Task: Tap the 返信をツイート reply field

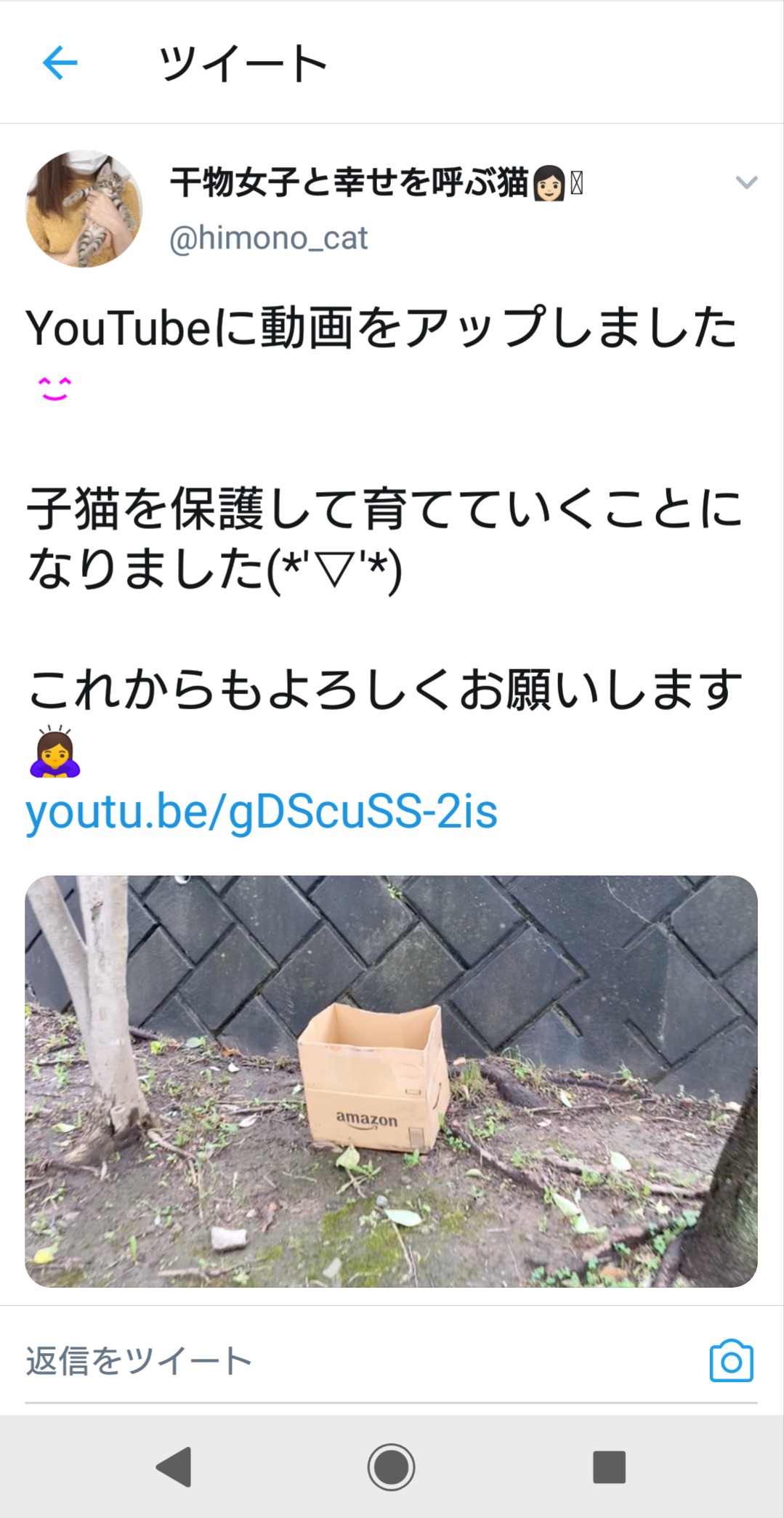Action: [x=356, y=1360]
